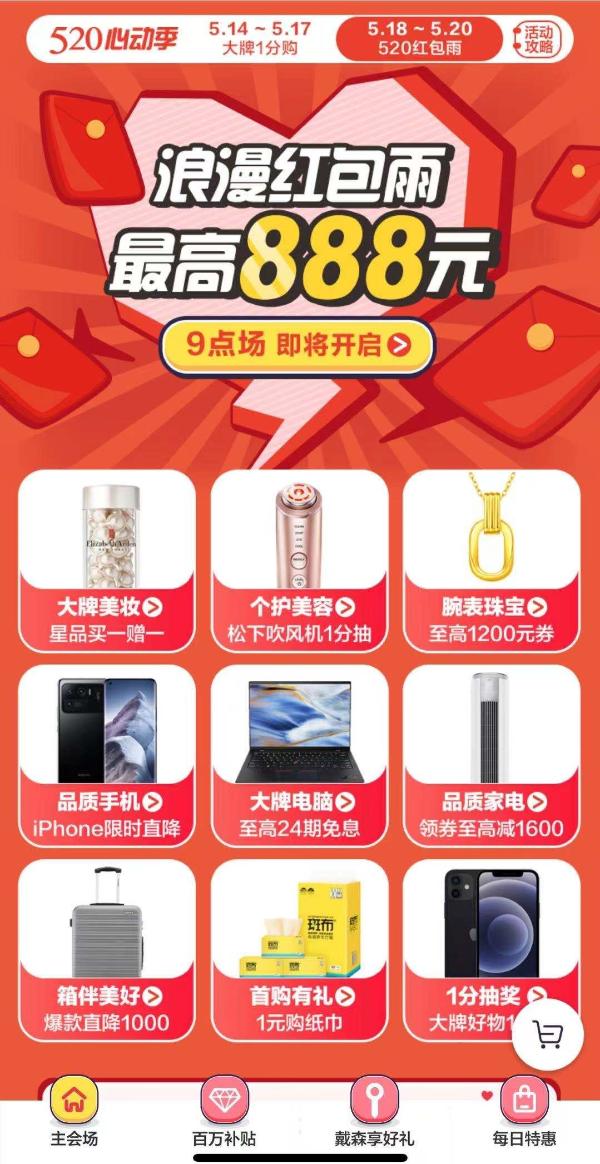Open the 品质手机 category card
Viewport: 600px width, 1164px height.
pyautogui.click(x=107, y=754)
